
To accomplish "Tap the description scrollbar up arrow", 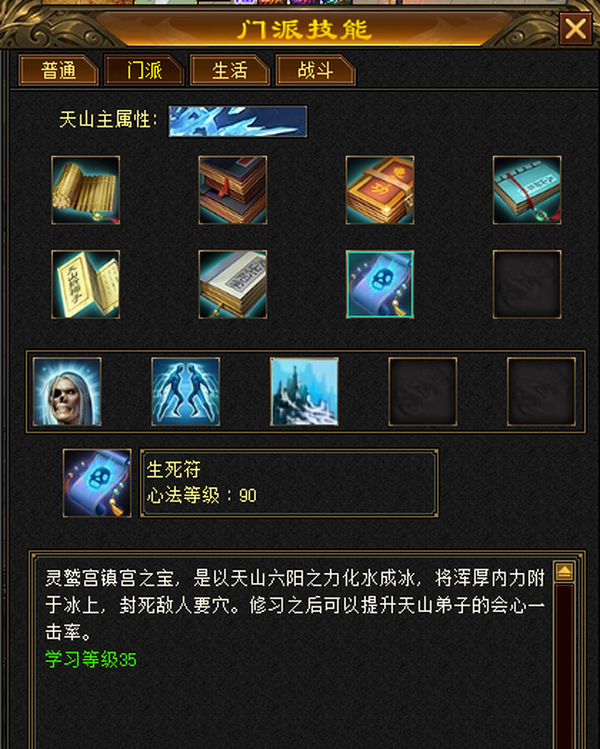I will [x=564, y=572].
